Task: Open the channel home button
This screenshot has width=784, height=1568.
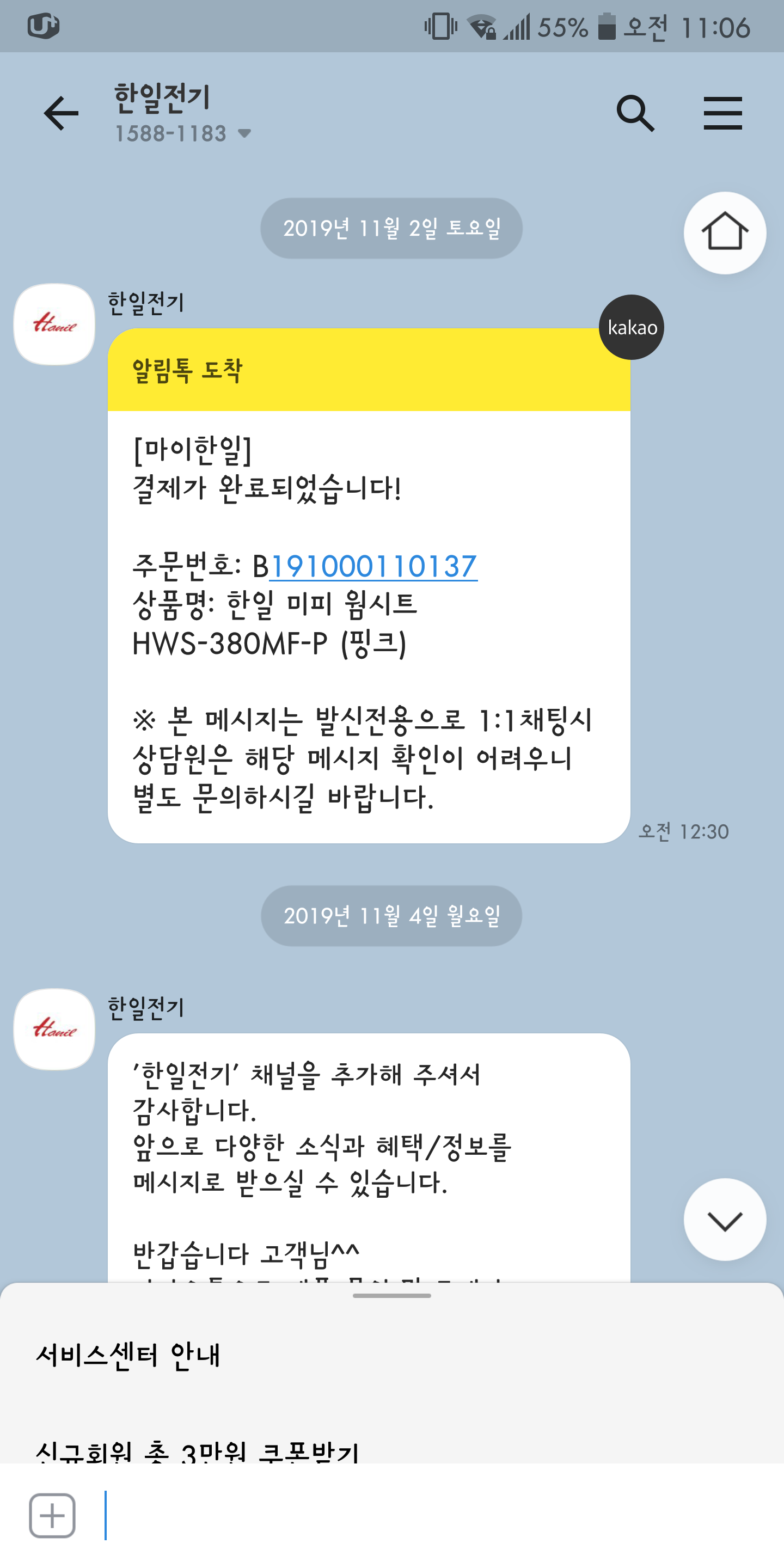Action: tap(724, 232)
